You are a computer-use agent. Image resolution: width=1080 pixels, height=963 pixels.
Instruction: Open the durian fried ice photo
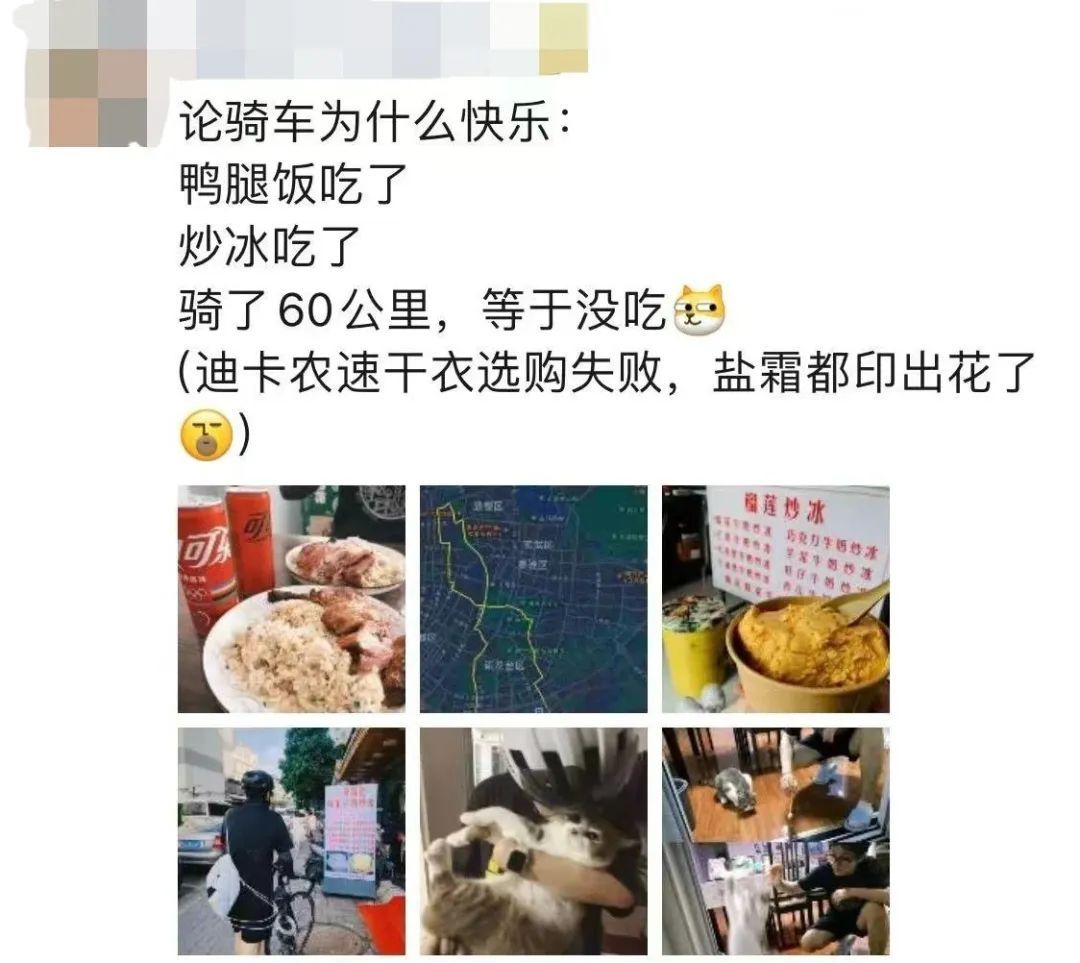pos(775,599)
